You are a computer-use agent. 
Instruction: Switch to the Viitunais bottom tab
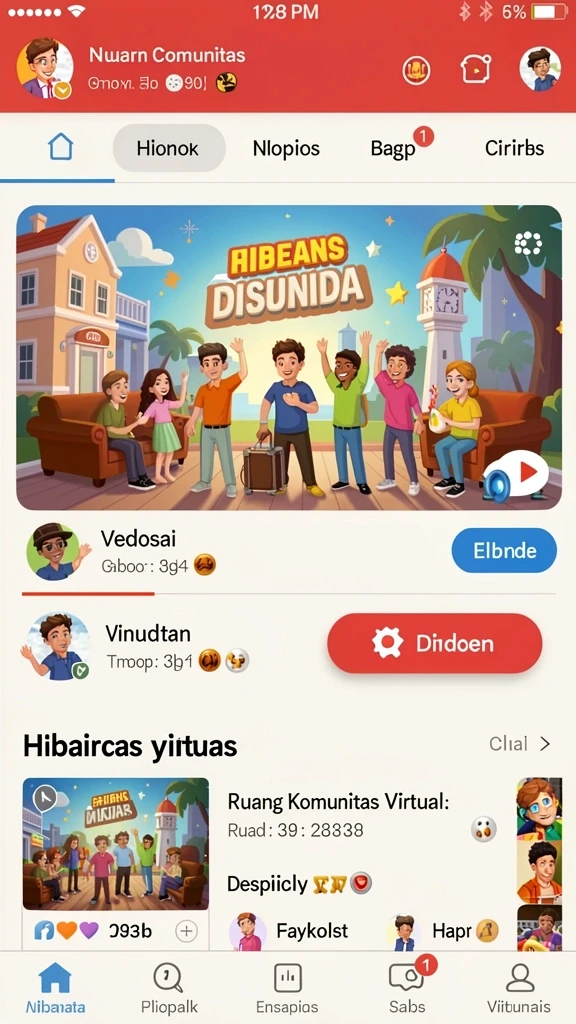point(519,987)
